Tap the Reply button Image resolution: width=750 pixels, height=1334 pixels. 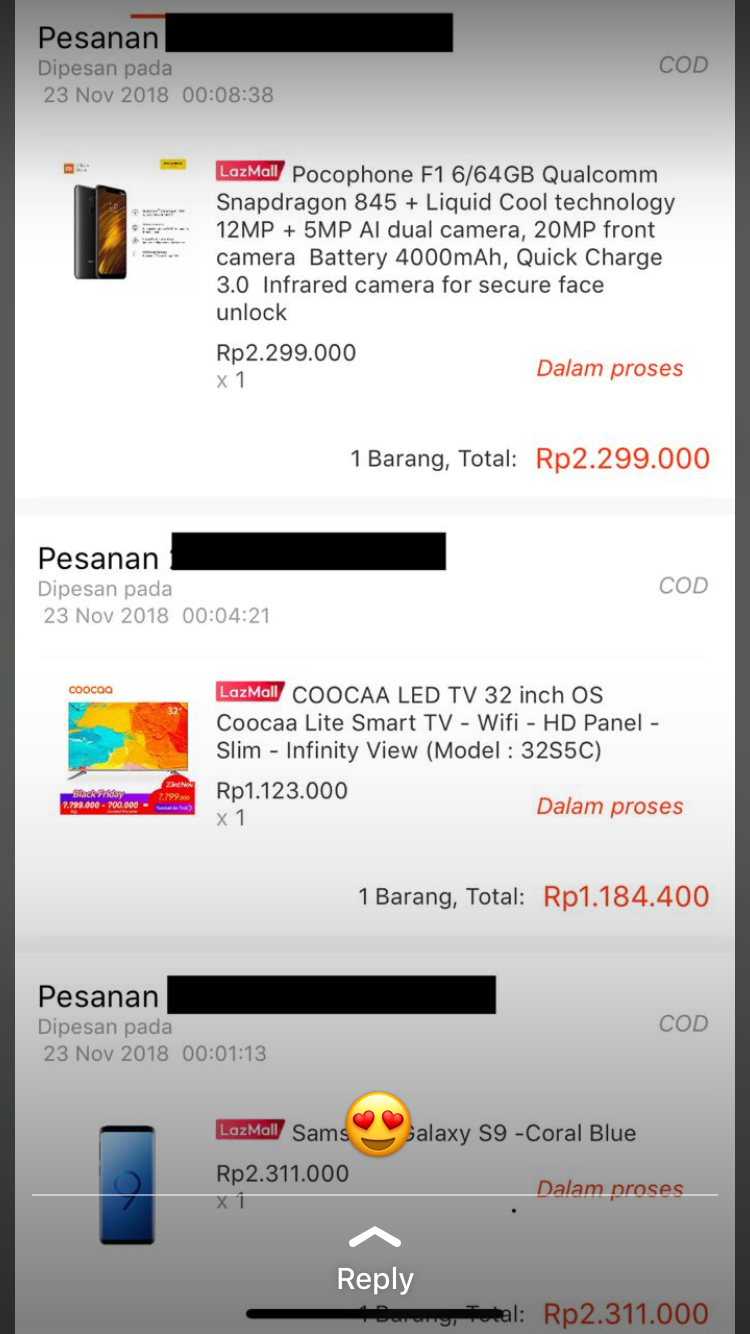[x=375, y=1278]
